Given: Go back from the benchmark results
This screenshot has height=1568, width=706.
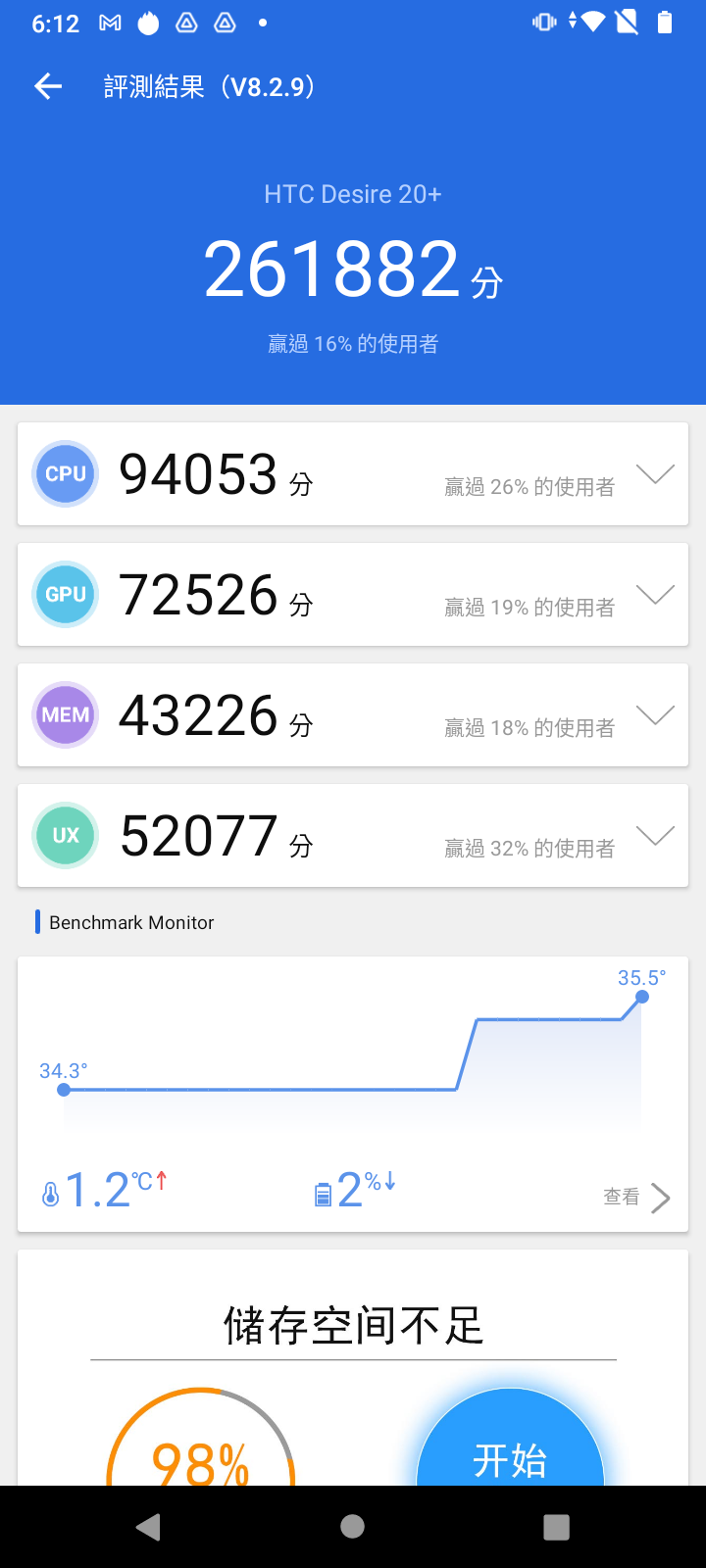Looking at the screenshot, I should [48, 87].
